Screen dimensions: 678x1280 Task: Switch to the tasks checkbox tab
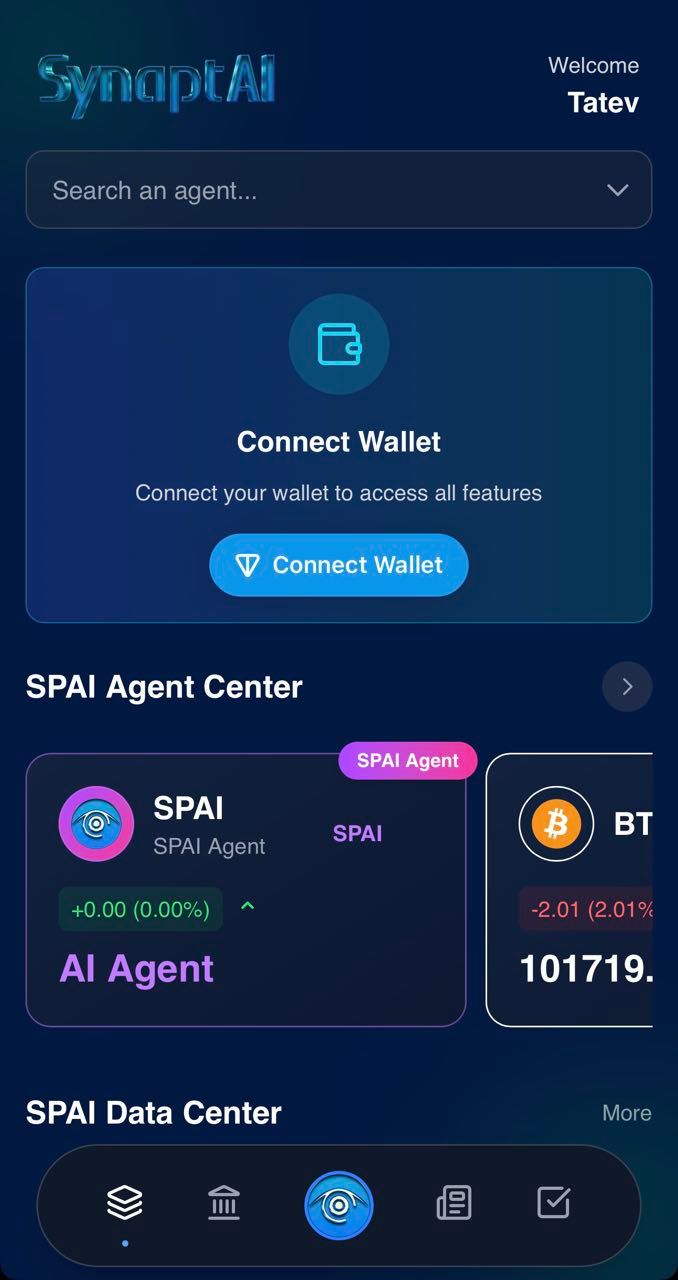point(553,1202)
